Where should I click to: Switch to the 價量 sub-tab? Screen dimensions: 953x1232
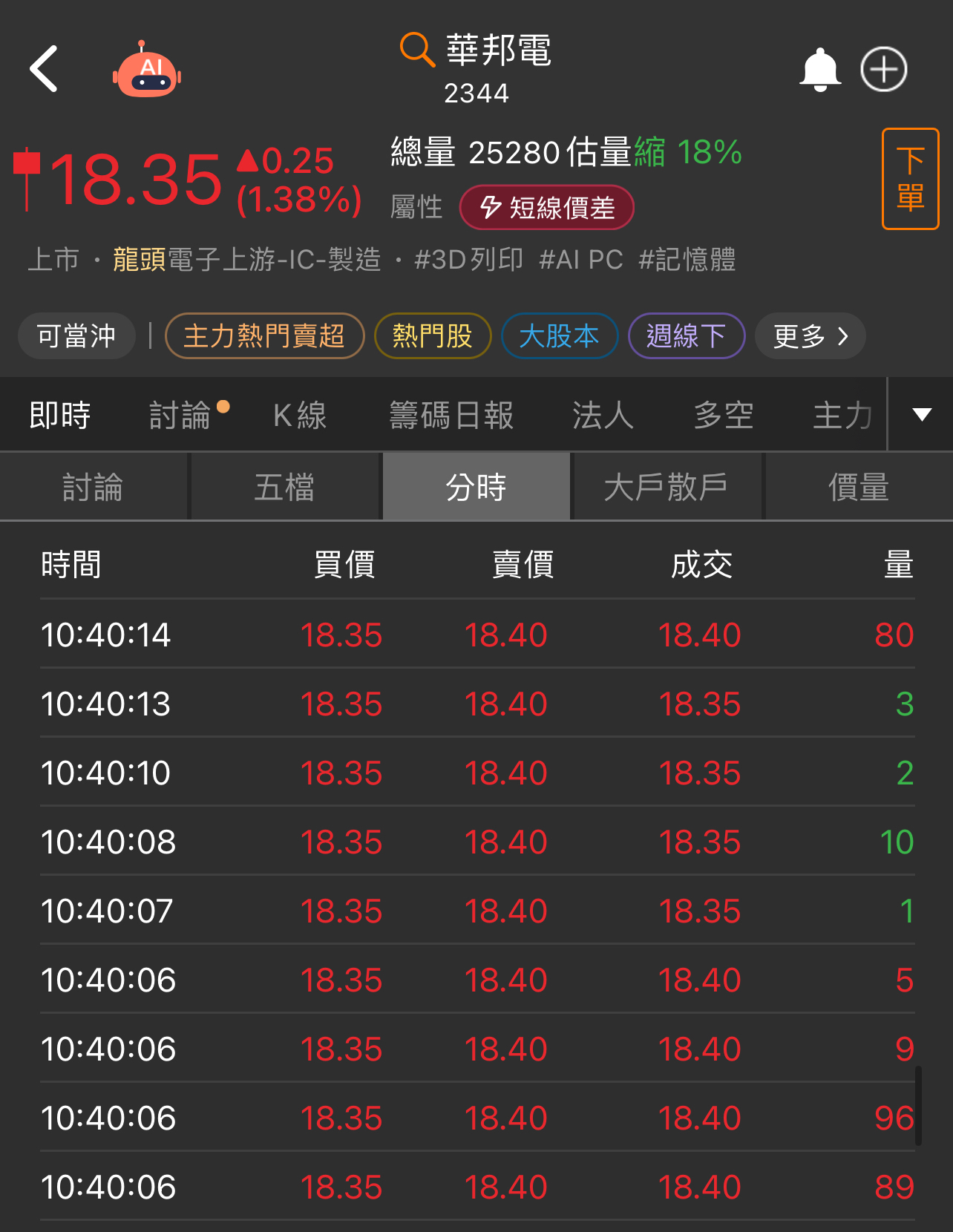click(859, 487)
